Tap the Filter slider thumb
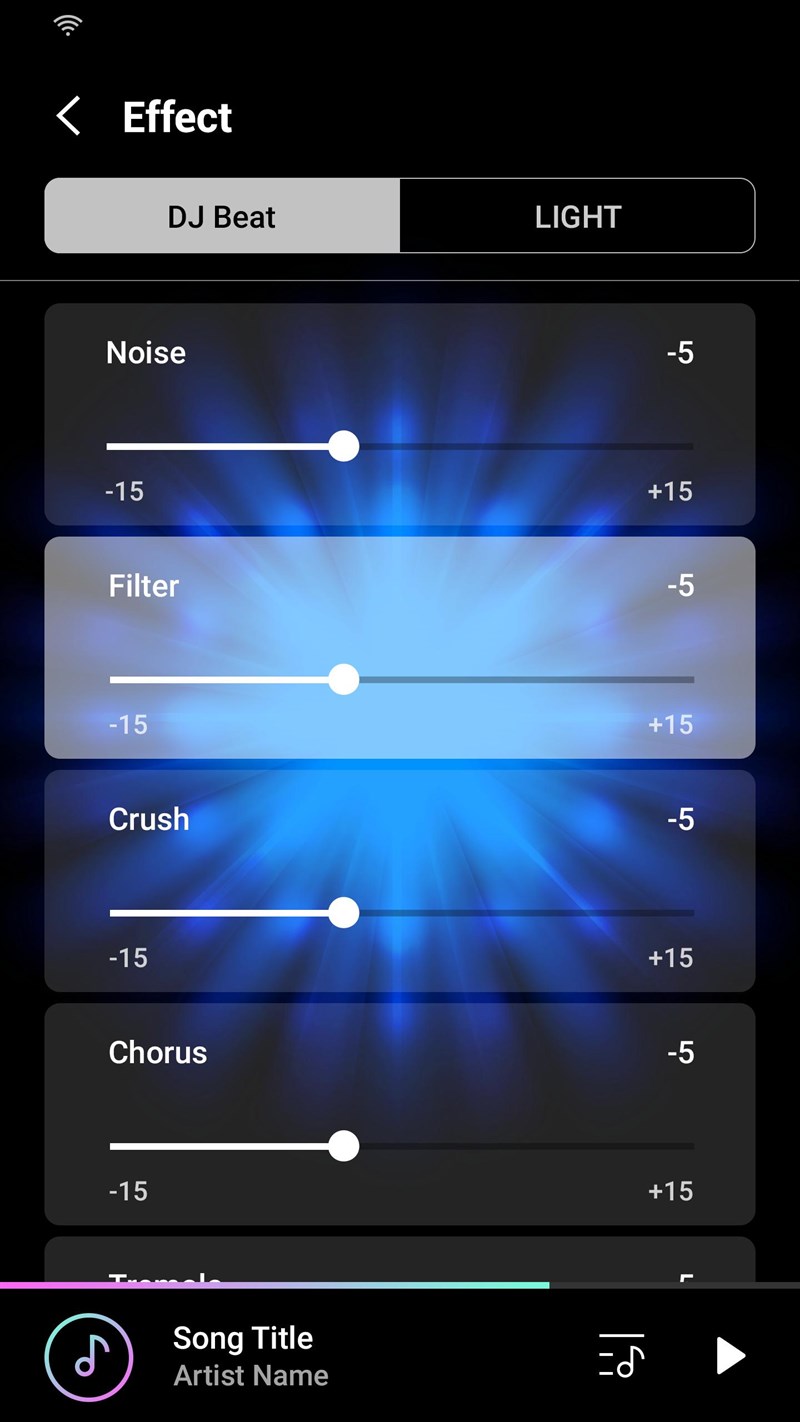Viewport: 800px width, 1422px height. pyautogui.click(x=344, y=679)
